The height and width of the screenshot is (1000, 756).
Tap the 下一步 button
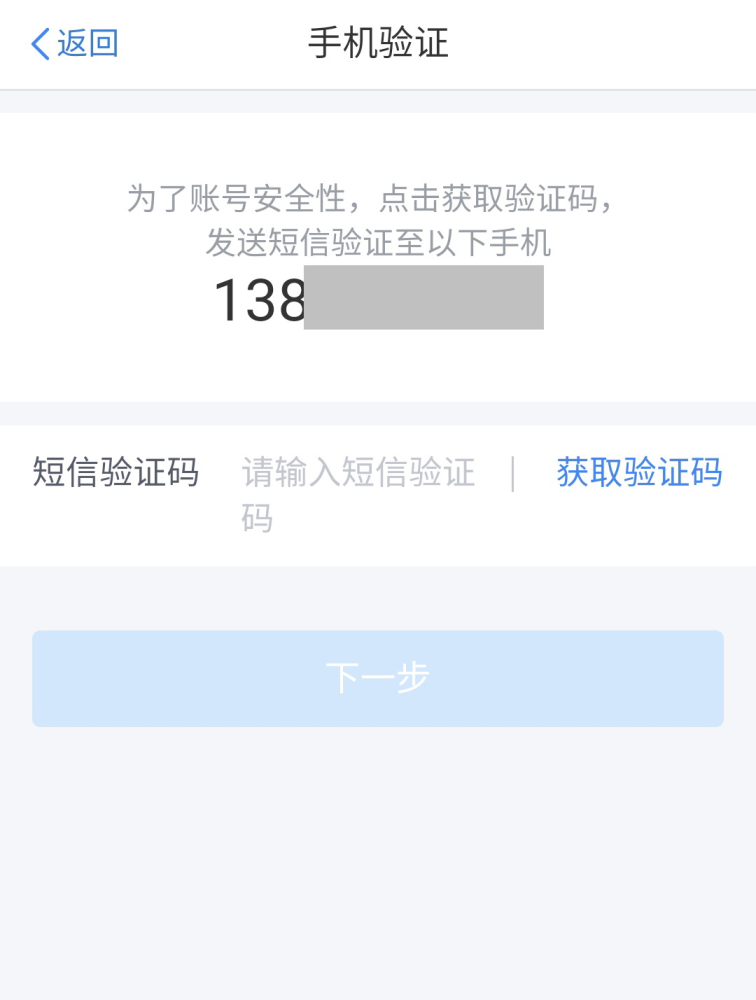378,678
